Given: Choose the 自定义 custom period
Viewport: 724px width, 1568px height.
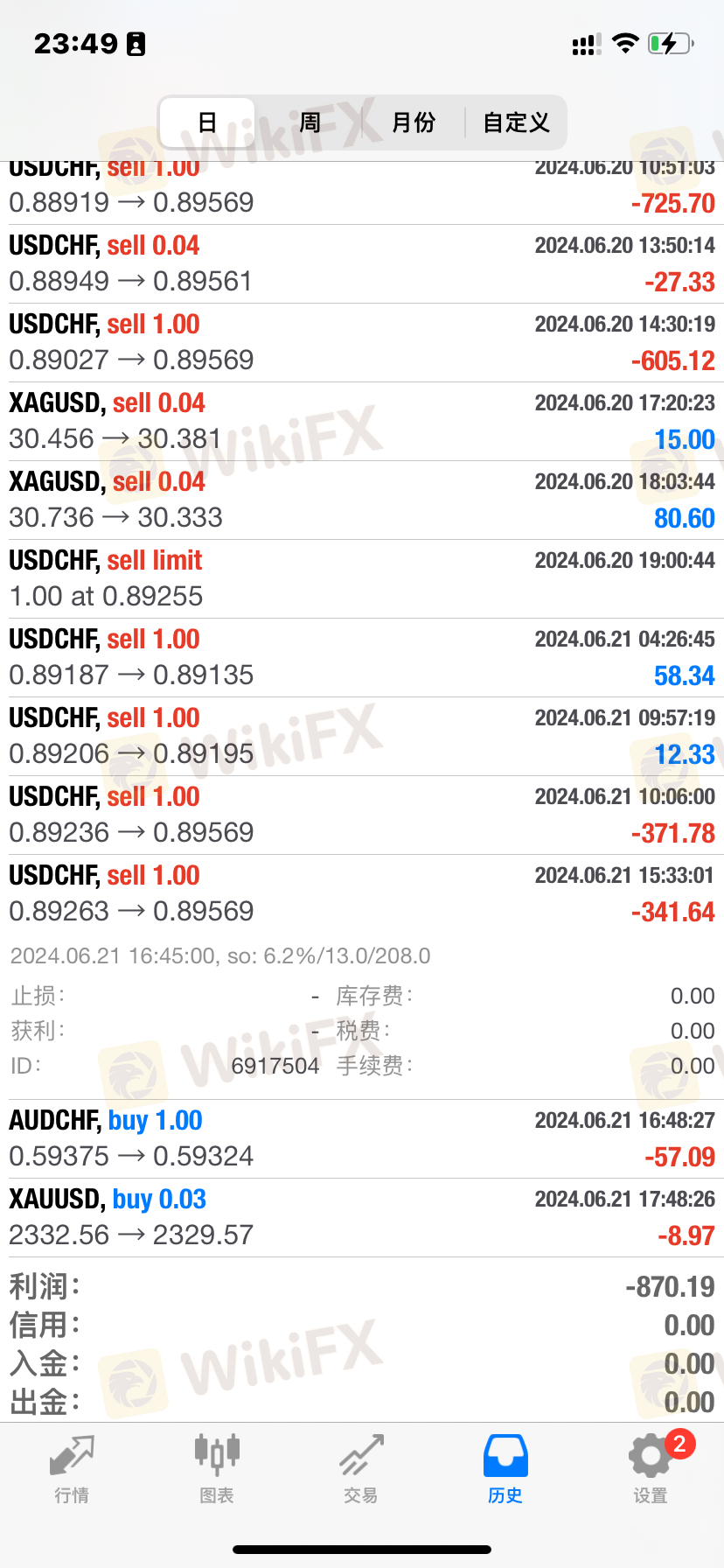Looking at the screenshot, I should pyautogui.click(x=516, y=122).
